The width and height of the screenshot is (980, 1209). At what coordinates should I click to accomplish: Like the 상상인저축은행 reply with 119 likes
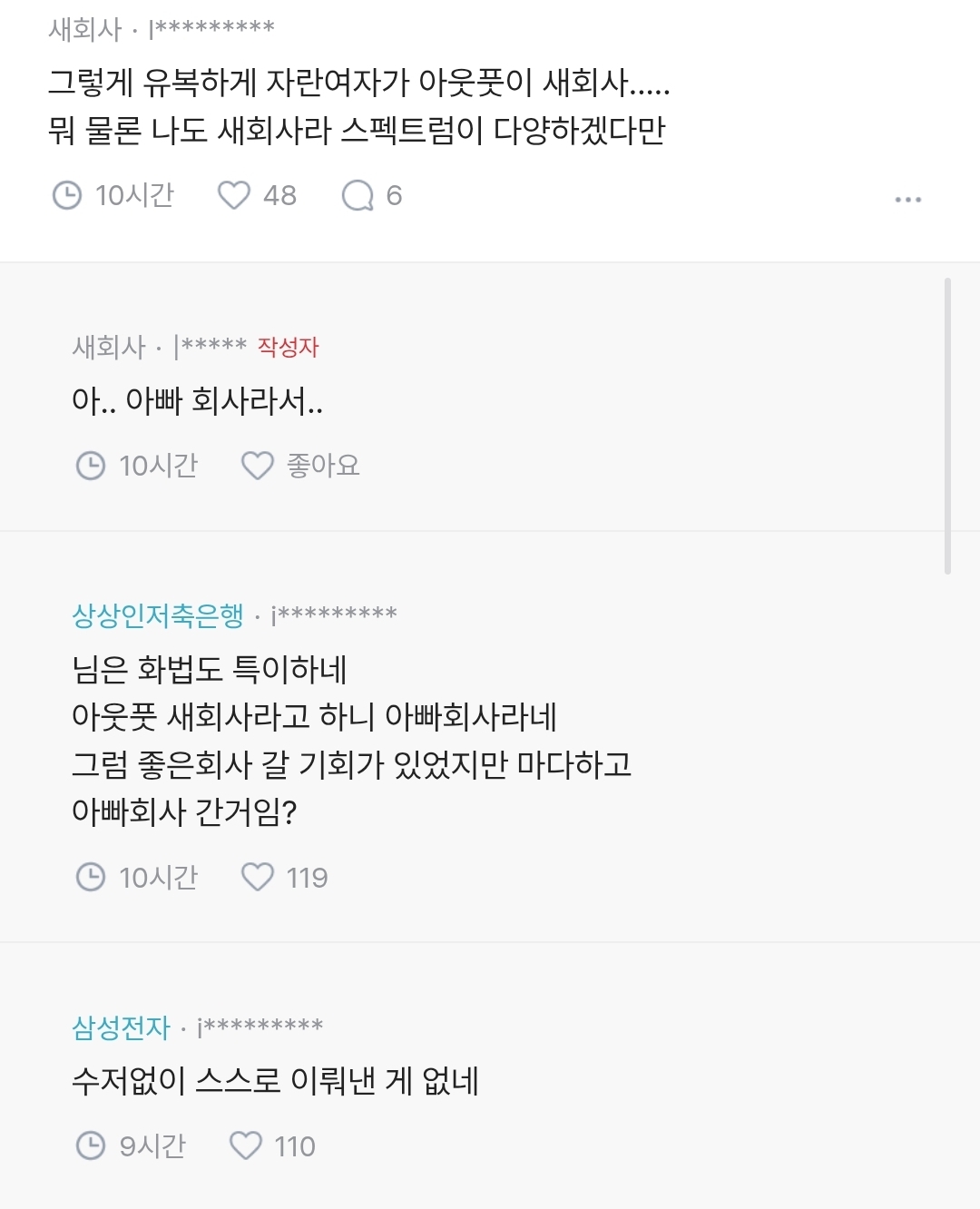click(x=258, y=877)
